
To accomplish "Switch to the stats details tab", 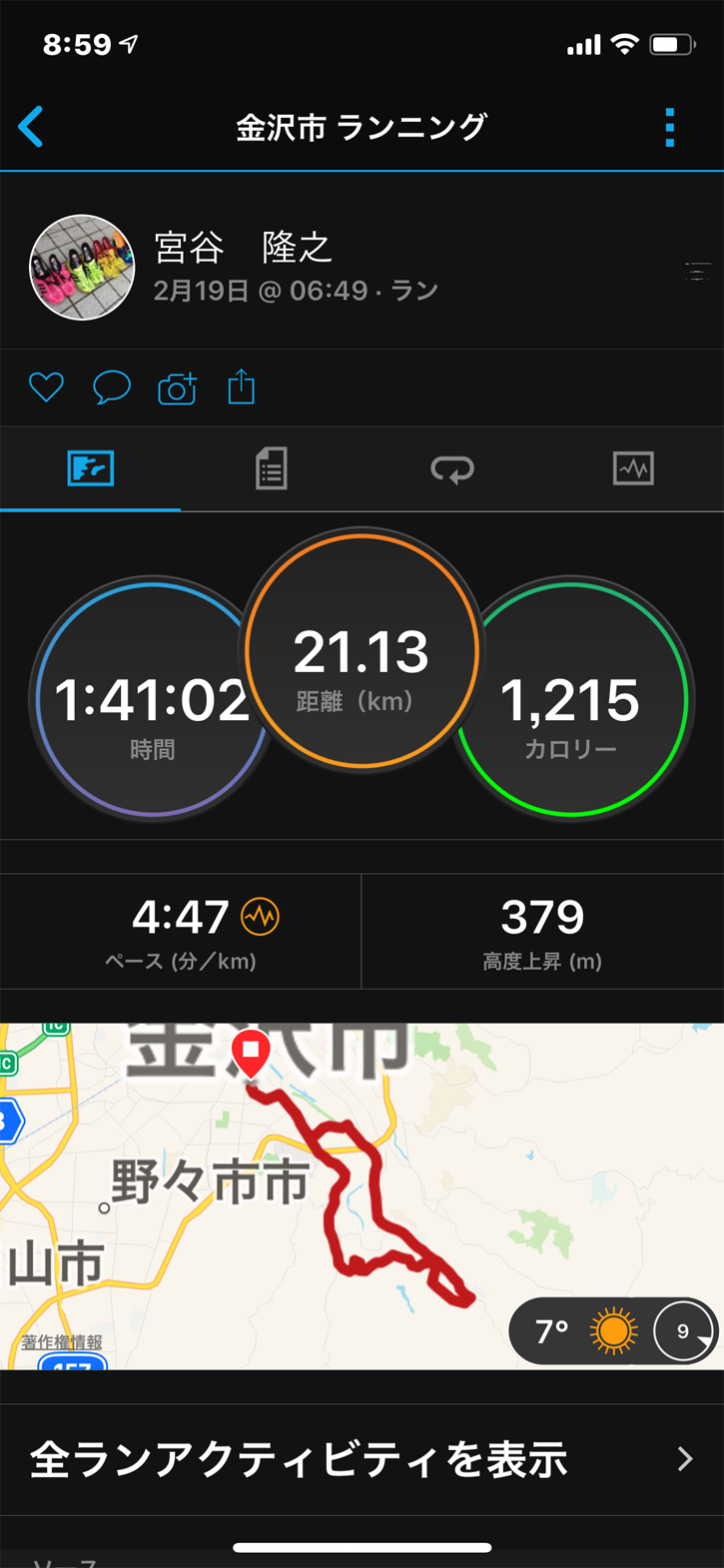I will click(x=271, y=468).
